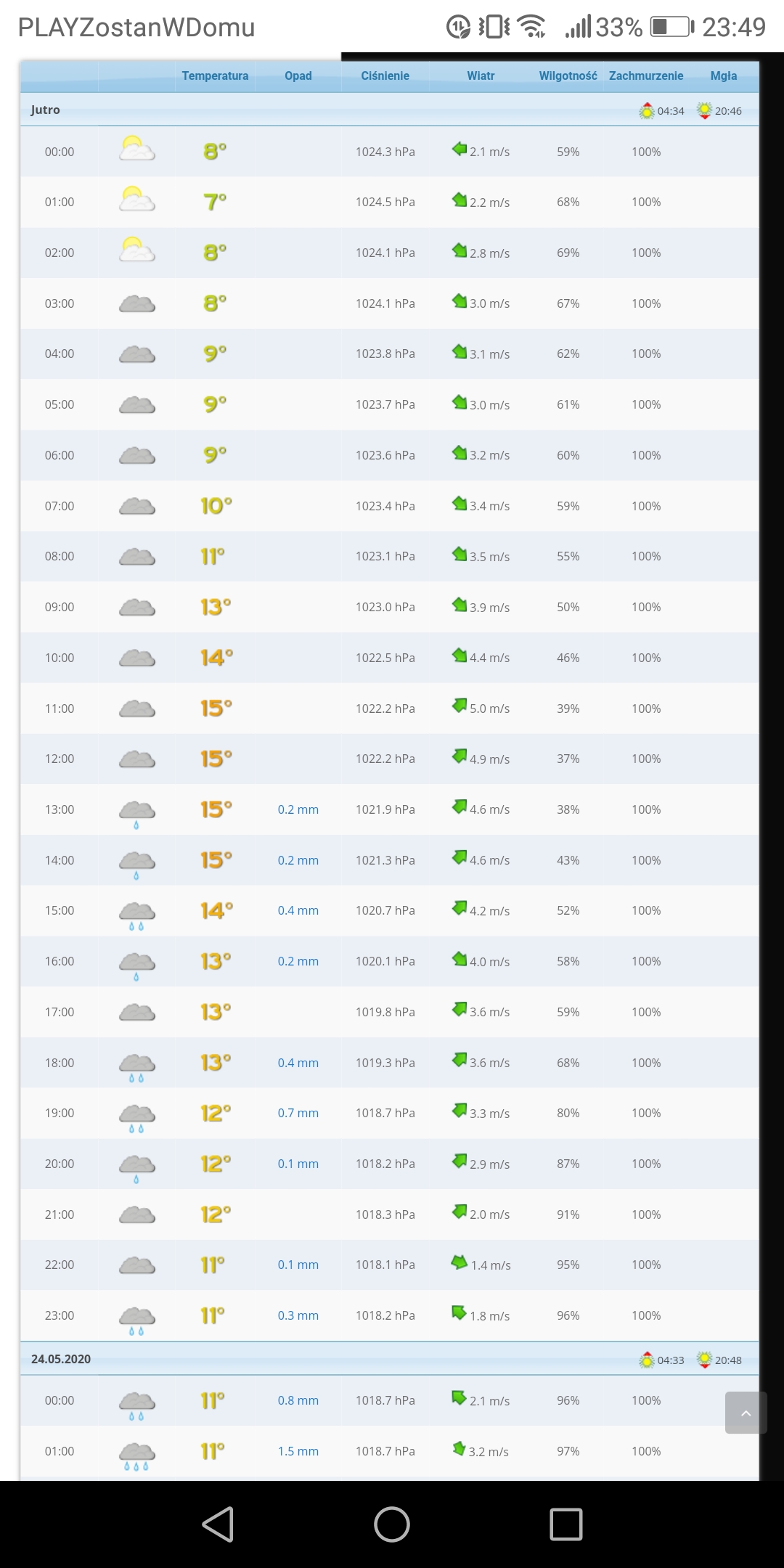Open recent apps from the navigation bar

tap(566, 1524)
